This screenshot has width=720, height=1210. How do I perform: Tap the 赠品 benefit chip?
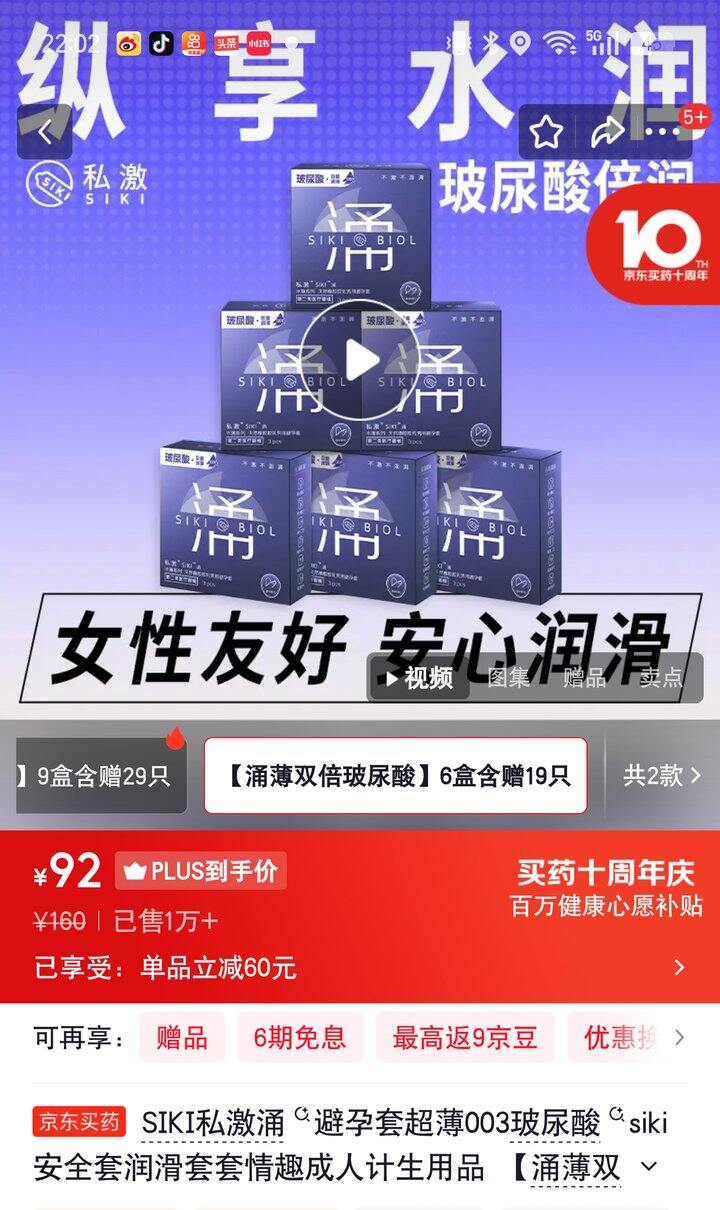182,1038
